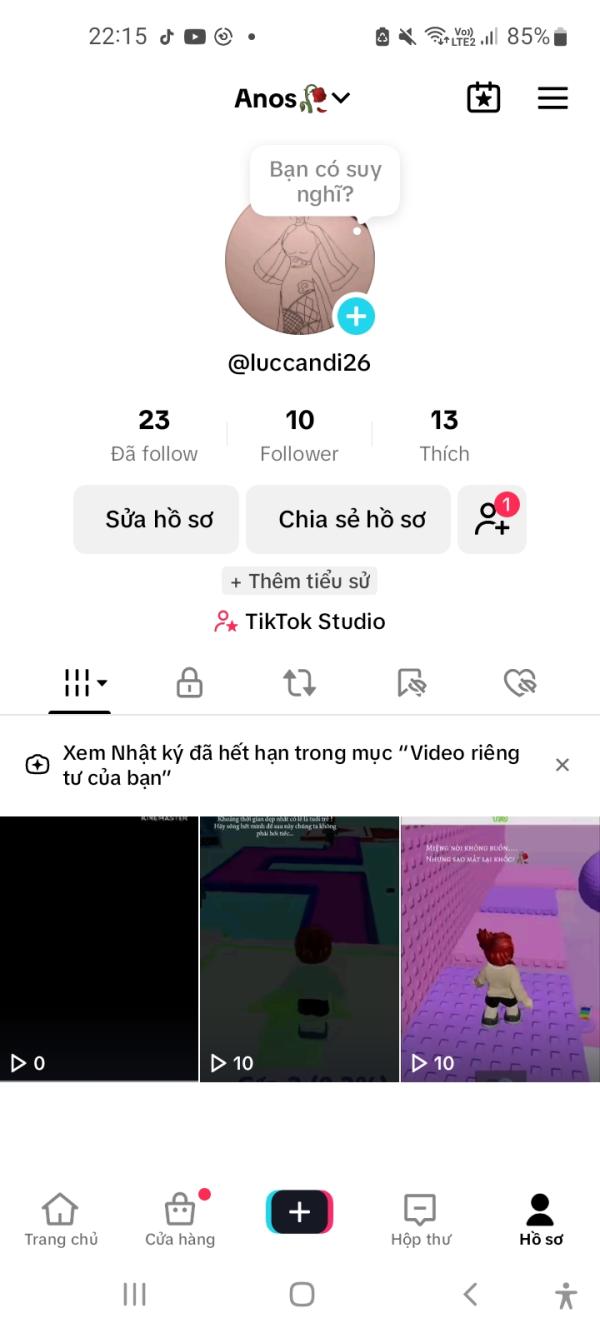Add a bio with Thêm tiểu sử
Viewport: 600px width, 1333px height.
click(299, 581)
